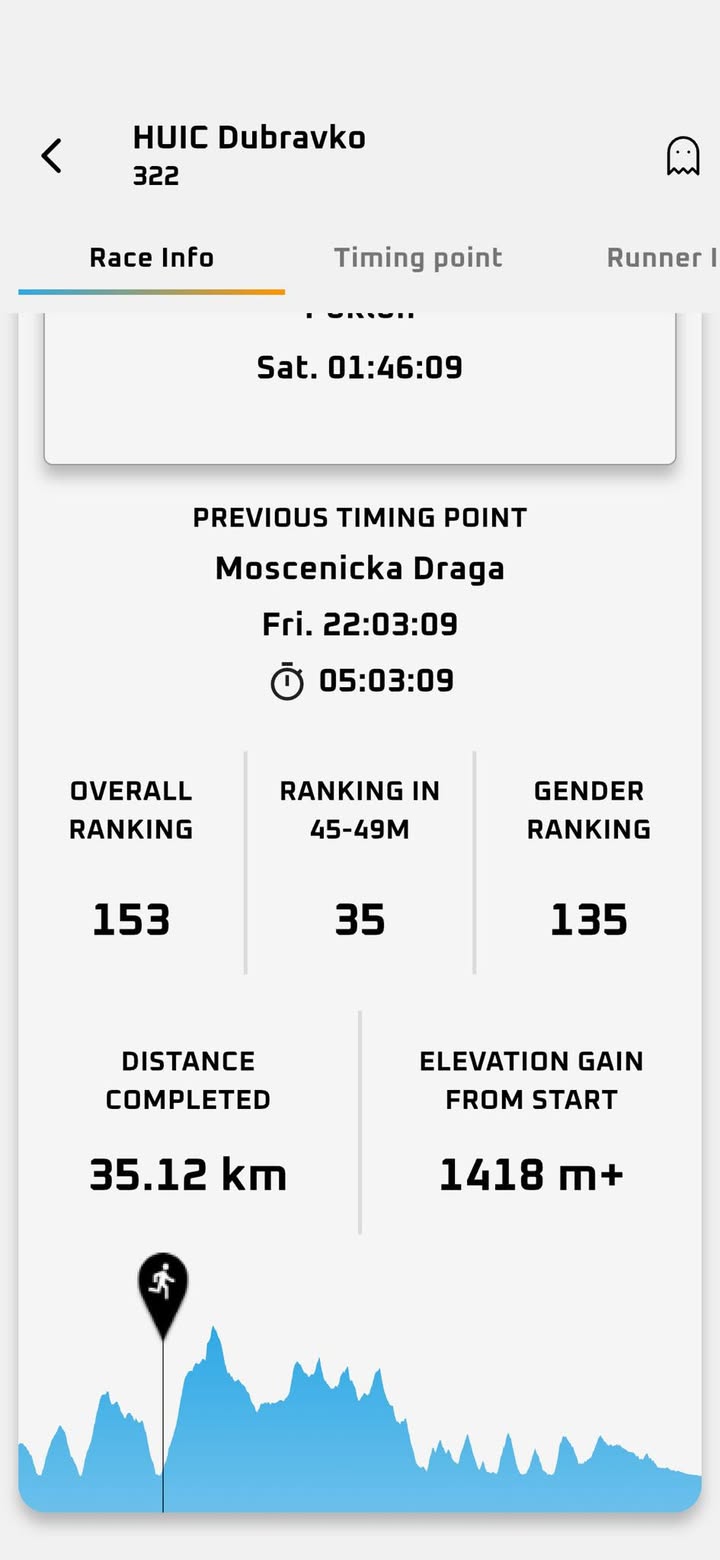Screen dimensions: 720x1560
Task: Switch to the Timing point tab
Action: [418, 258]
